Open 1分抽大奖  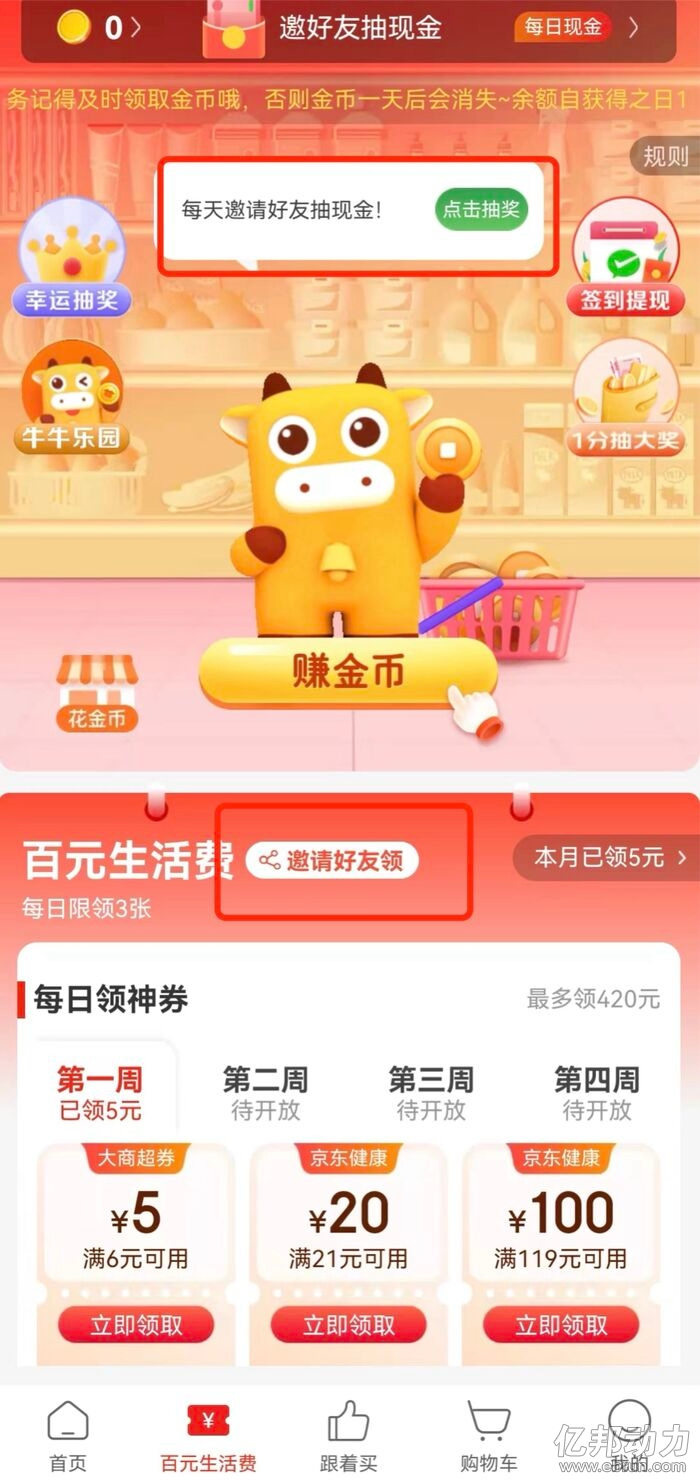(625, 402)
